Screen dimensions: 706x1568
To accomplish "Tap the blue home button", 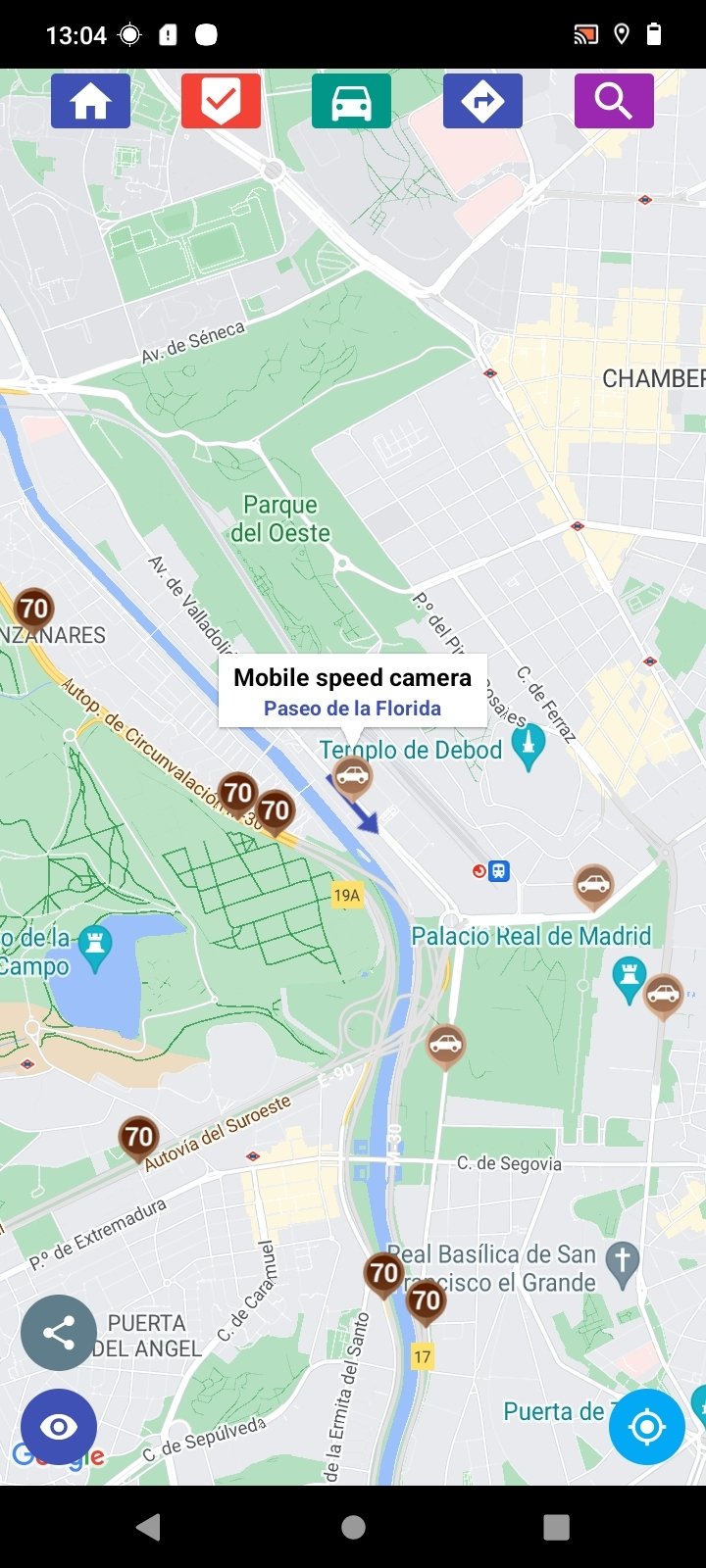I will coord(90,101).
